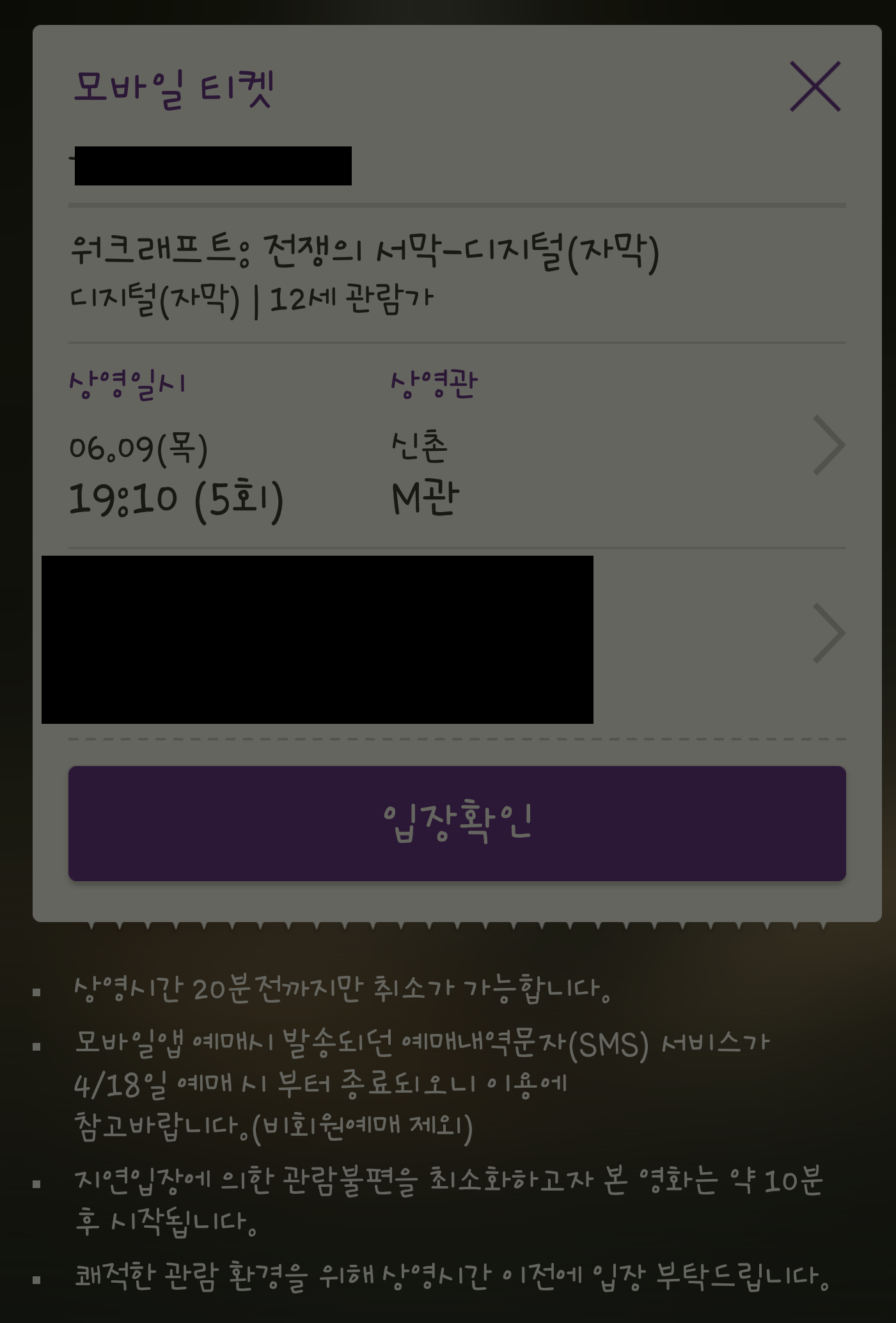The height and width of the screenshot is (1323, 896).
Task: Open the row under the screening details
Action: pos(828,633)
